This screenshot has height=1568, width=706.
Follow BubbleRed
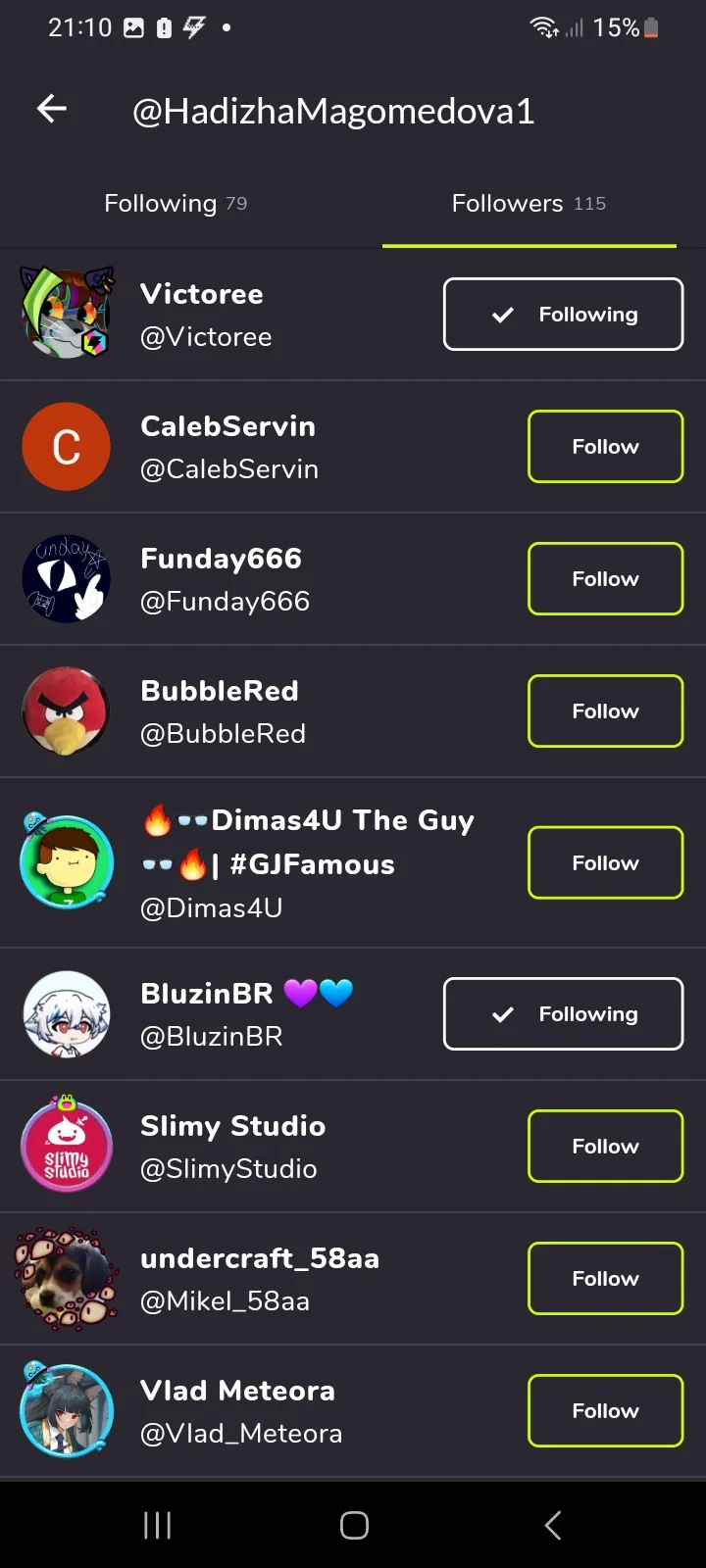pos(606,711)
